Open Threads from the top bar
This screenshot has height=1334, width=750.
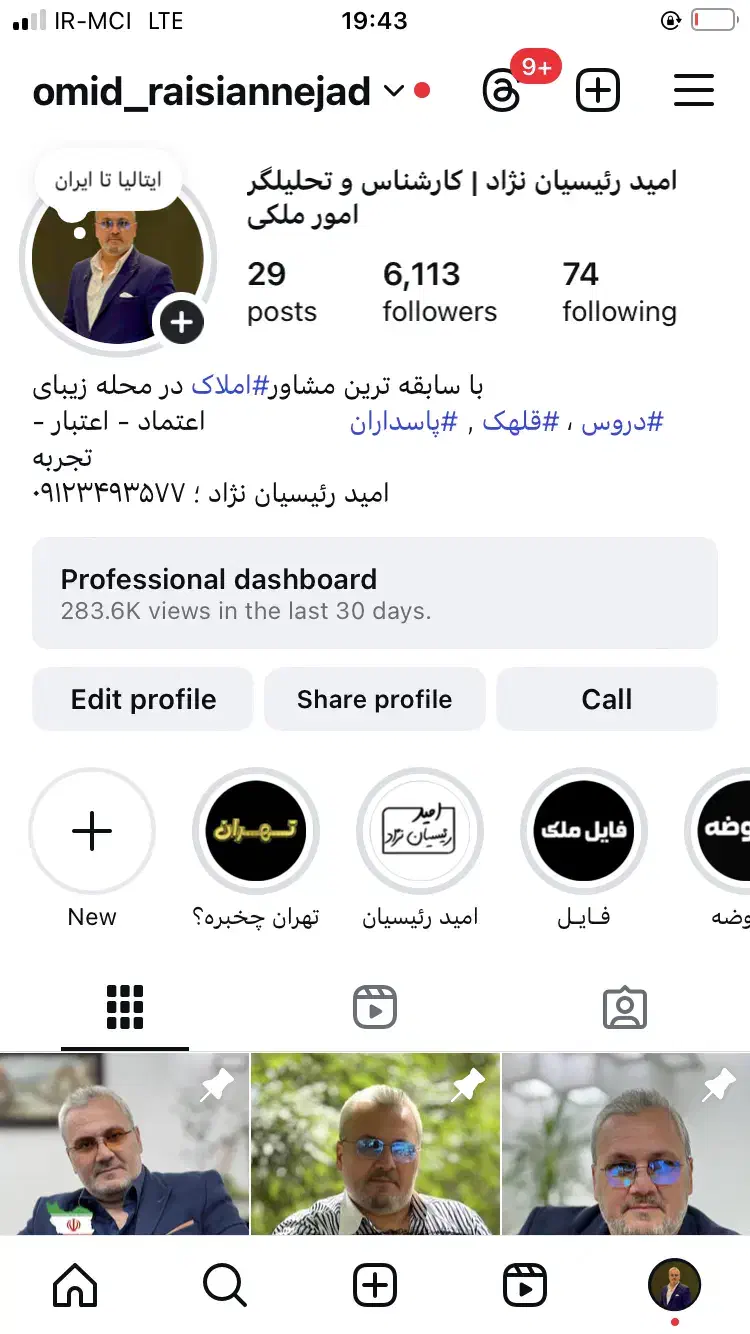(501, 92)
